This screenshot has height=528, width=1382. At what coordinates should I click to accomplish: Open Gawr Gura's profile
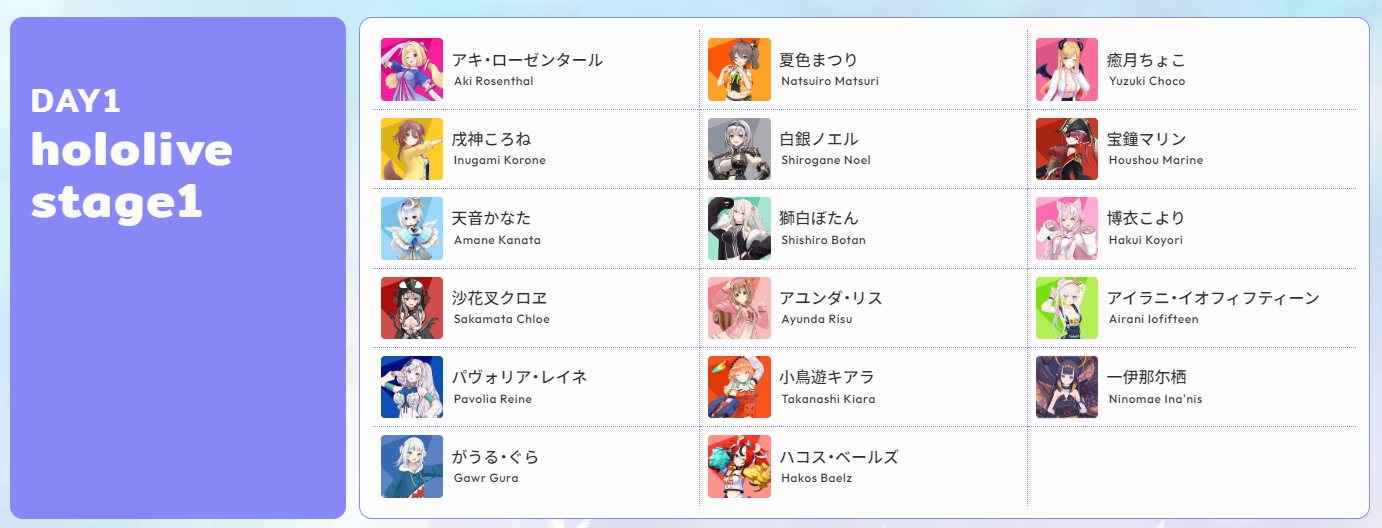(496, 466)
